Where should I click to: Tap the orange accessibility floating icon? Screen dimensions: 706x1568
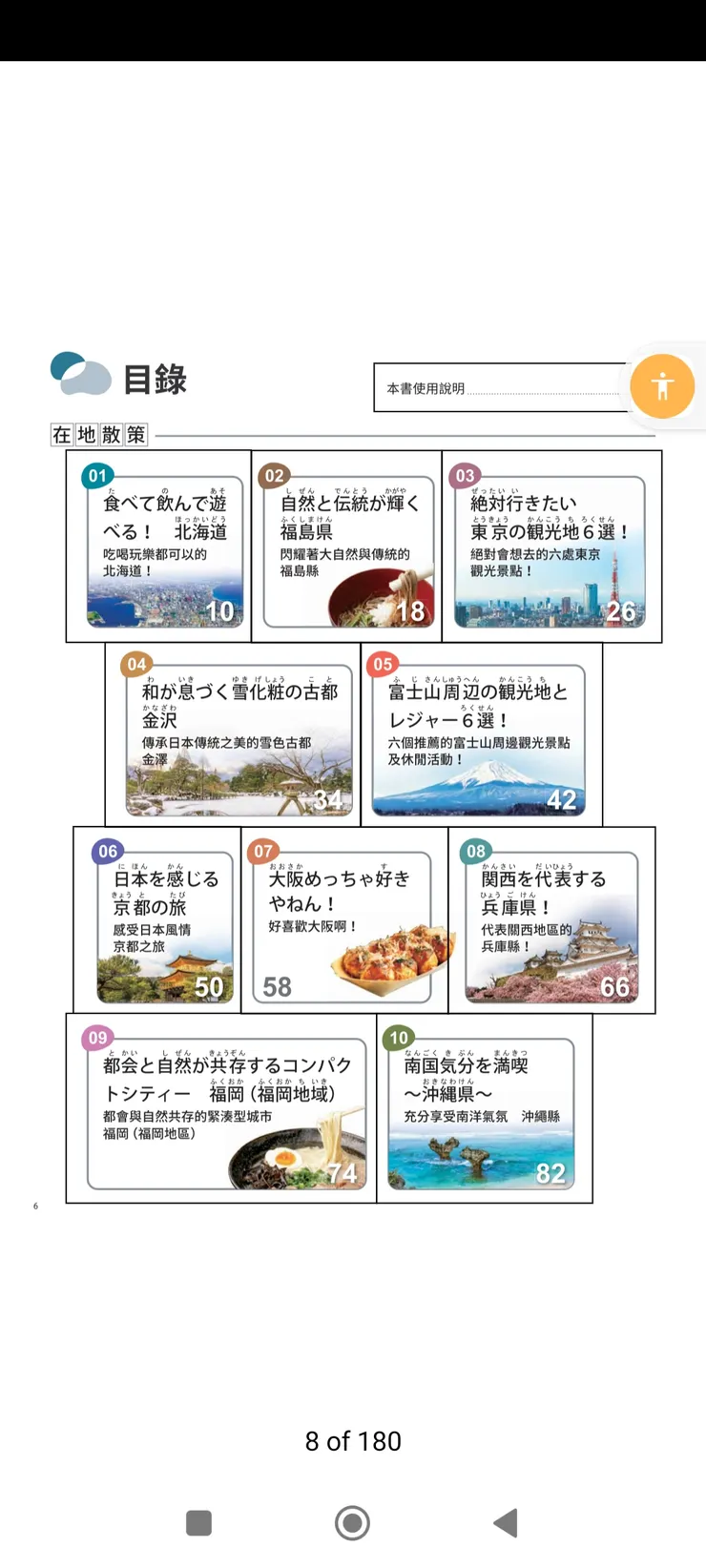coord(662,386)
